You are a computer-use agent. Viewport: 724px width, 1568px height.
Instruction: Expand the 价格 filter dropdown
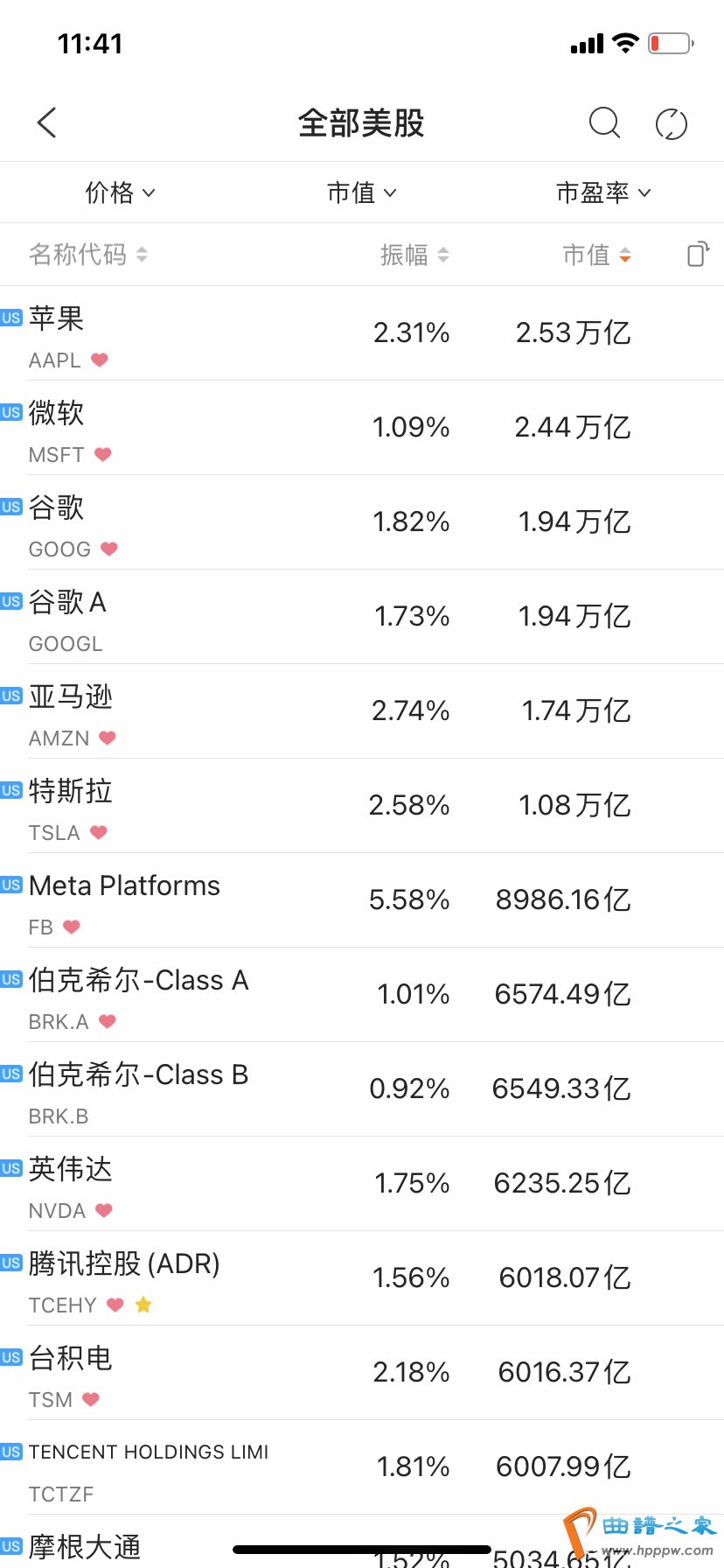pos(120,192)
